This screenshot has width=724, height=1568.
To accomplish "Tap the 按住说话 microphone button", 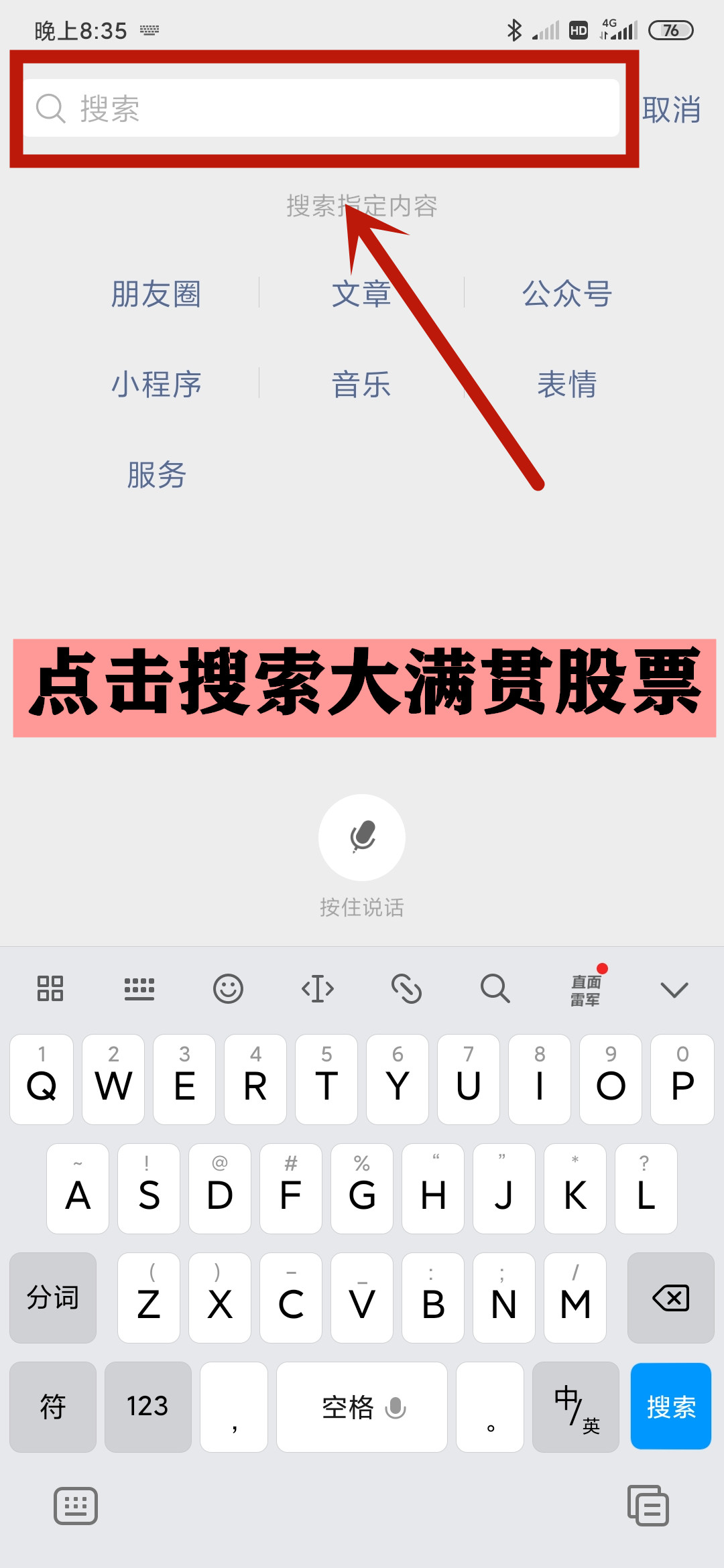I will point(362,838).
